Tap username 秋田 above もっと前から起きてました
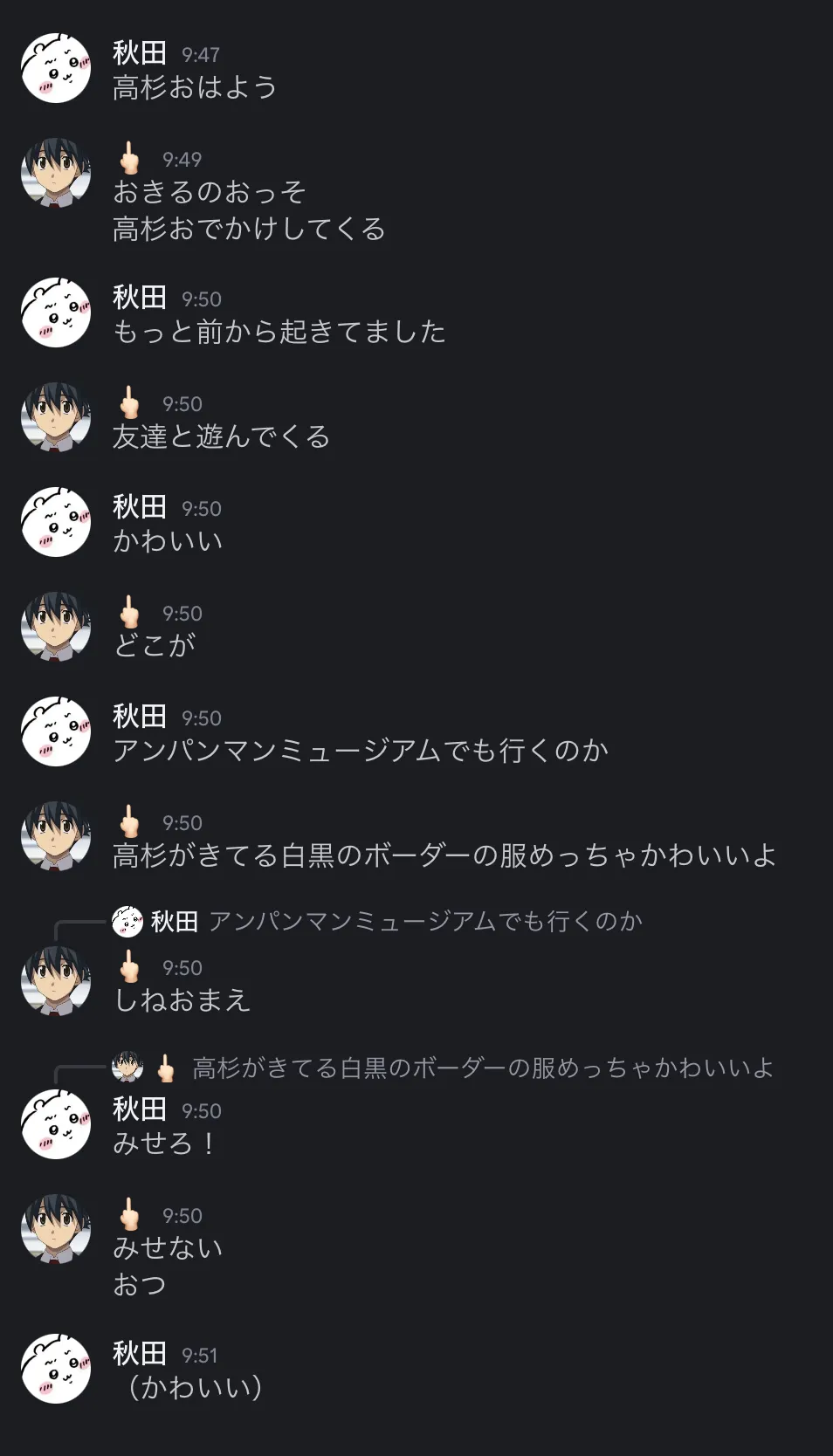 coord(139,298)
